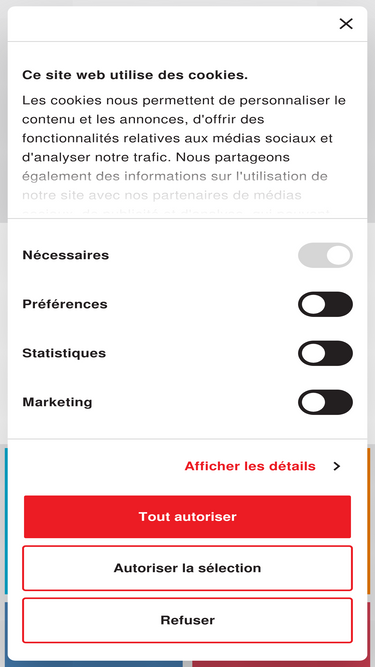Viewport: 375px width, 667px height.
Task: Enable the Préférences cookies toggle
Action: [325, 304]
